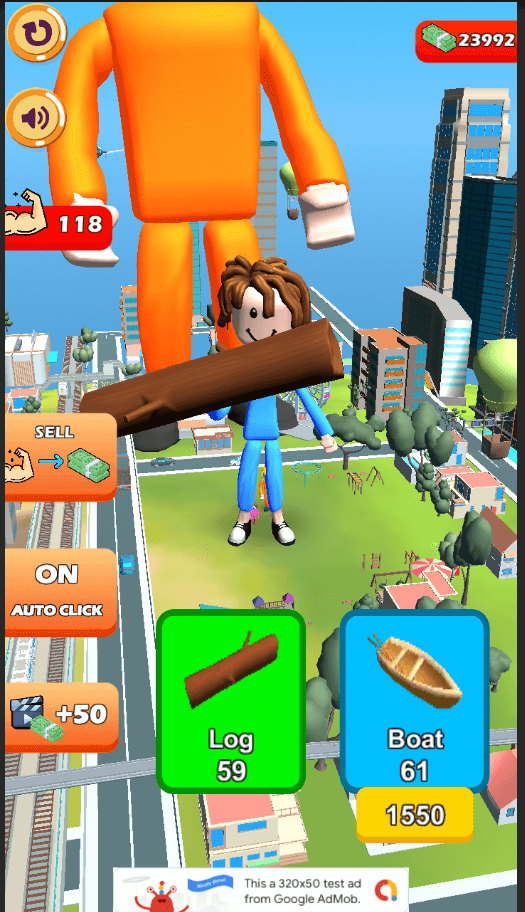Image resolution: width=525 pixels, height=912 pixels.
Task: Tap the restart arrow icon
Action: pyautogui.click(x=37, y=33)
